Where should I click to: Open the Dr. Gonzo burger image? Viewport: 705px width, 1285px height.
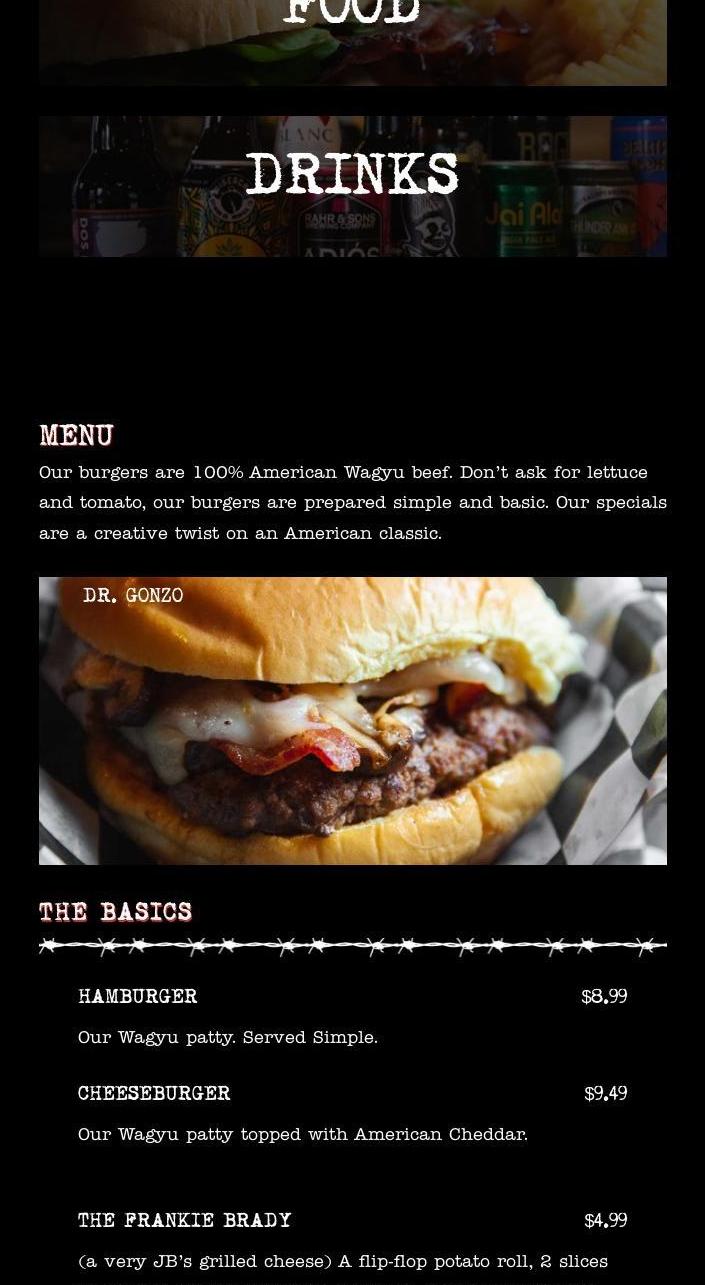pos(352,720)
